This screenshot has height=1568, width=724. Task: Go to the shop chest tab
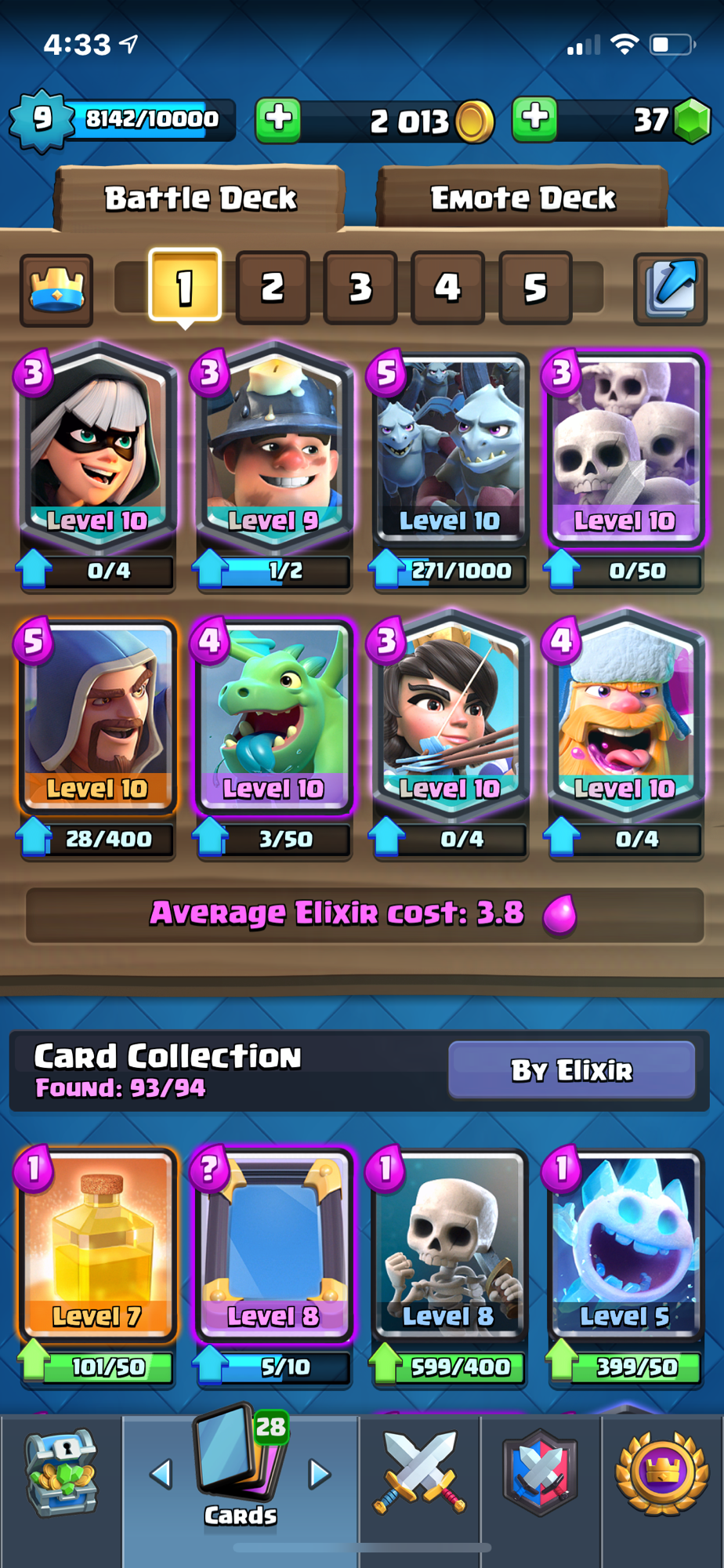click(x=61, y=1472)
